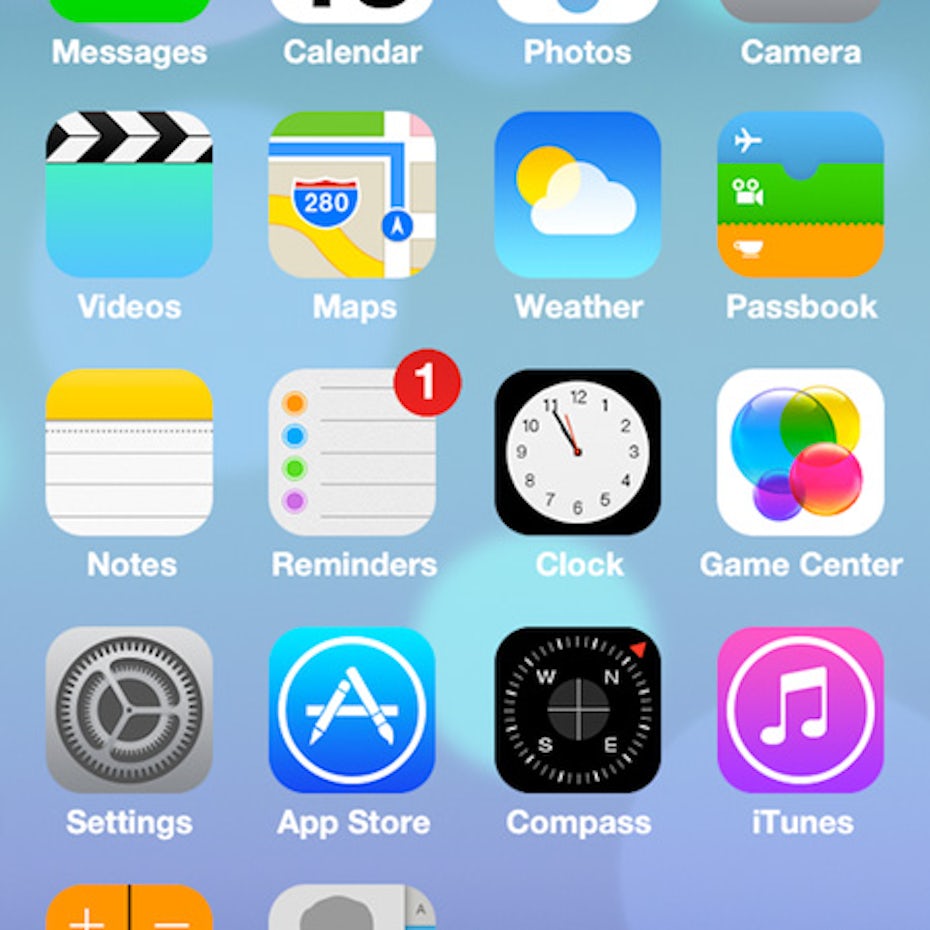Open the Notes app
Screen dimensions: 930x930
pos(129,452)
